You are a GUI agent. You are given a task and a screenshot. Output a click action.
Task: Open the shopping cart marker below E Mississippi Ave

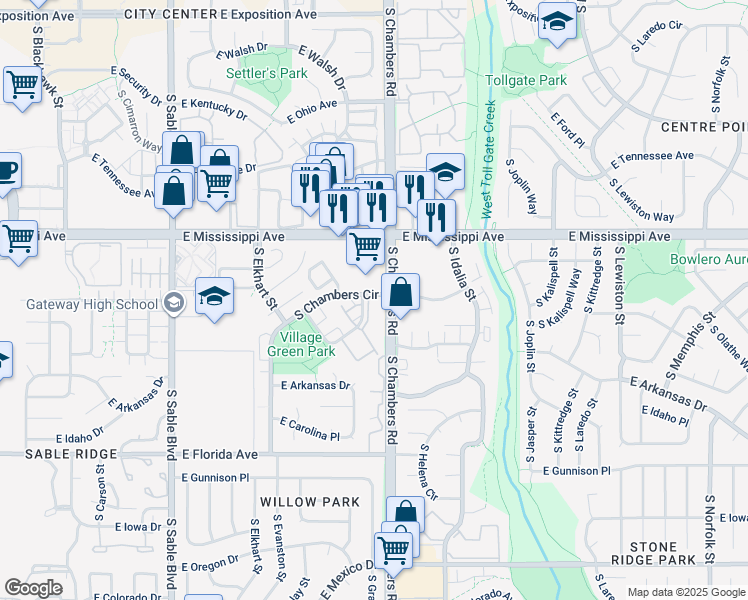[365, 249]
